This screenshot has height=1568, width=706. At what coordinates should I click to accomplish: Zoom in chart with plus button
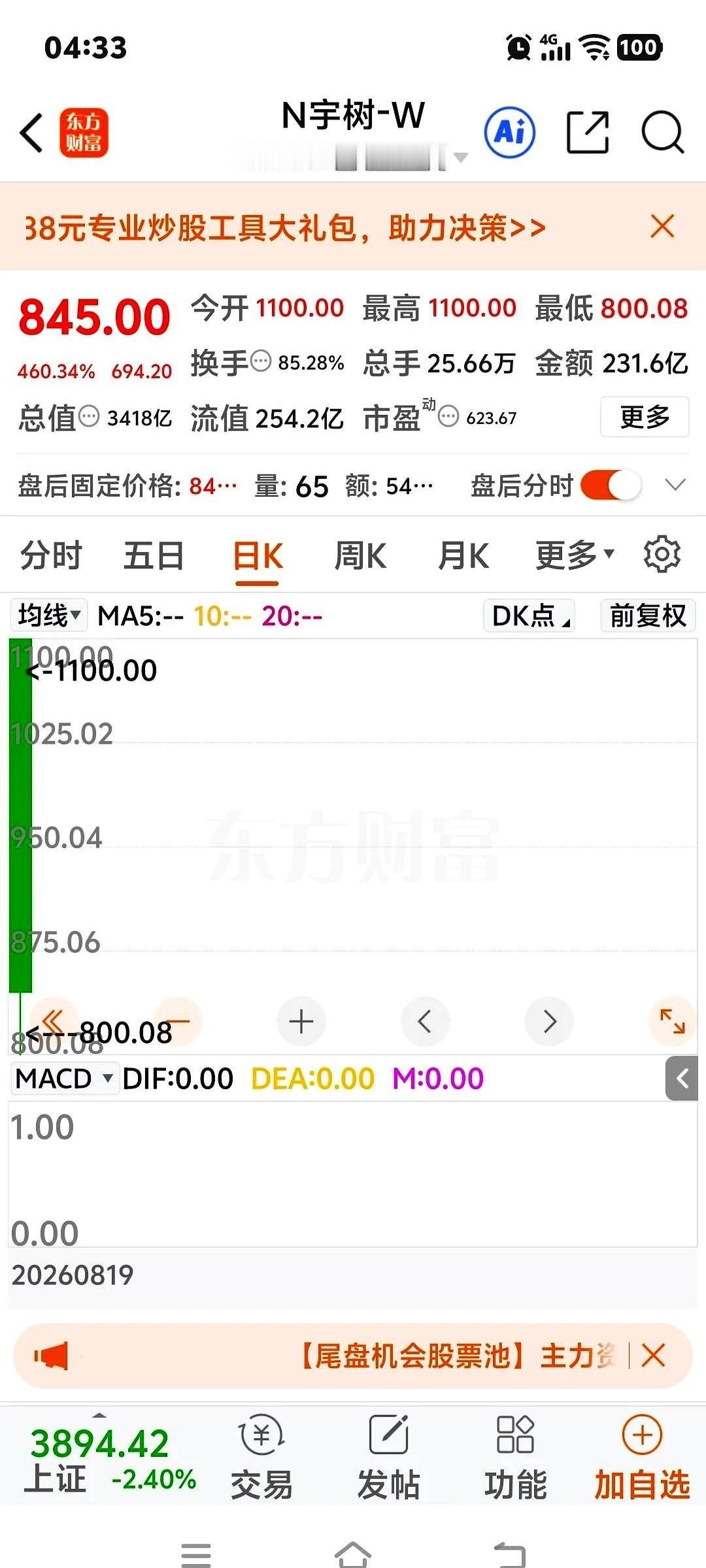tap(301, 1021)
